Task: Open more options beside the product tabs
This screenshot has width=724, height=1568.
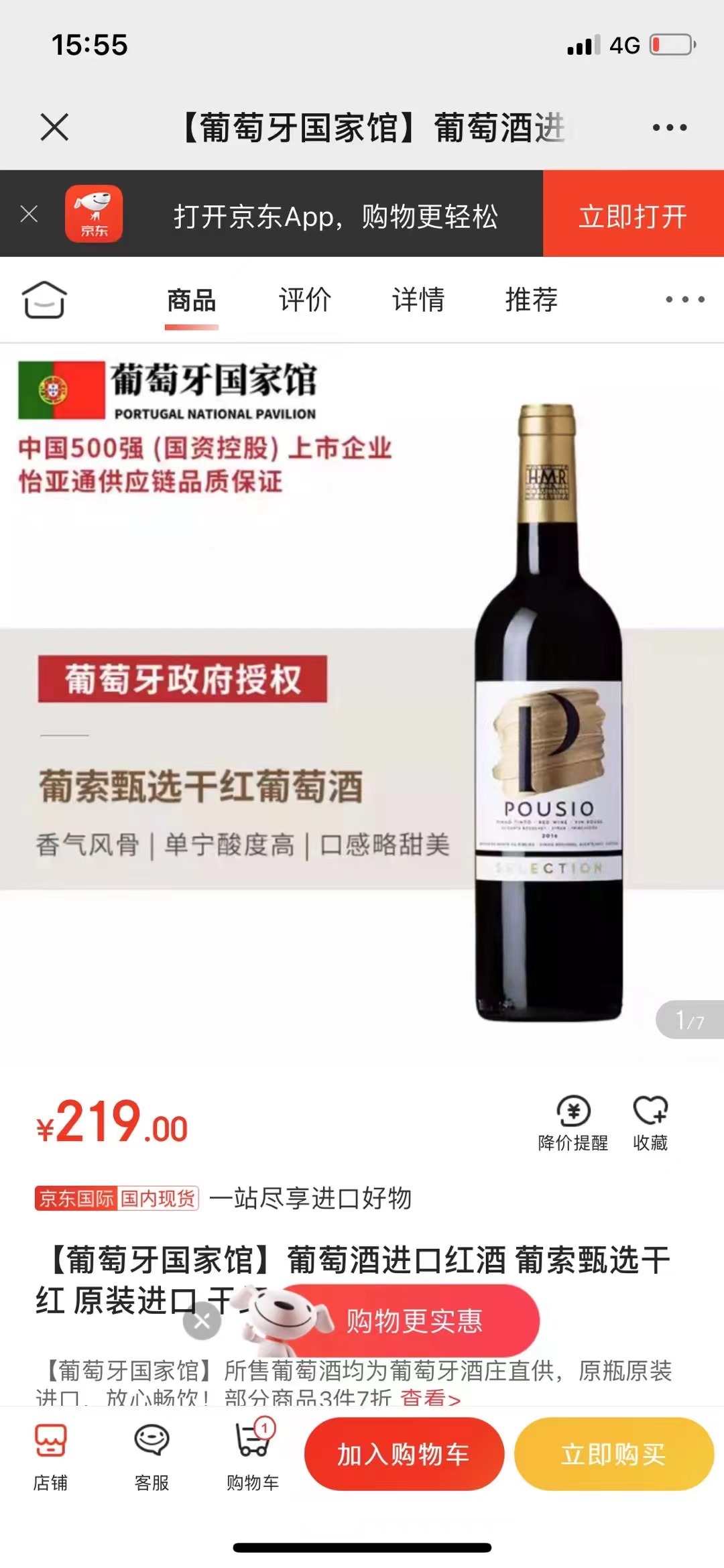Action: (x=684, y=300)
